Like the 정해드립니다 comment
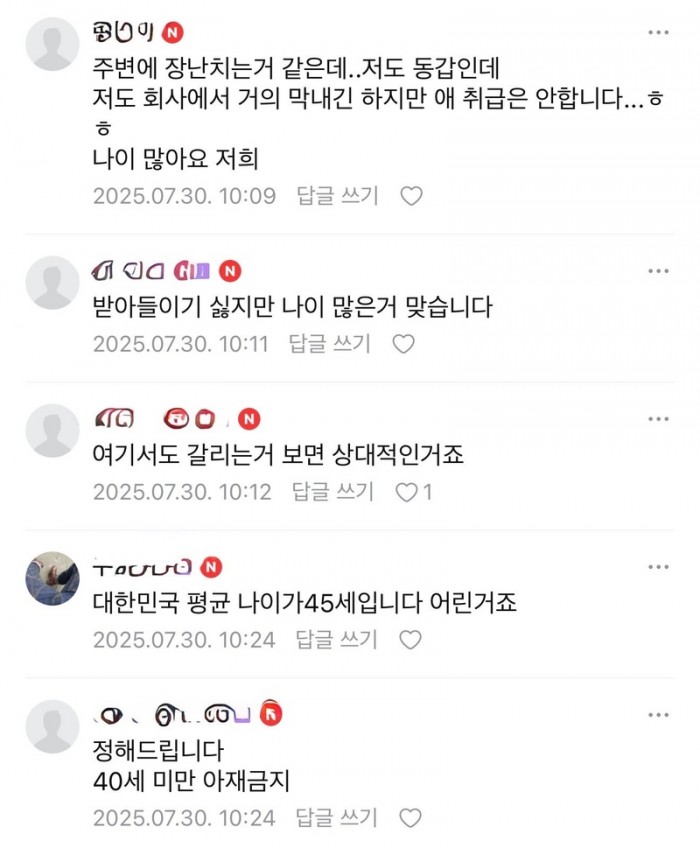 pos(410,818)
